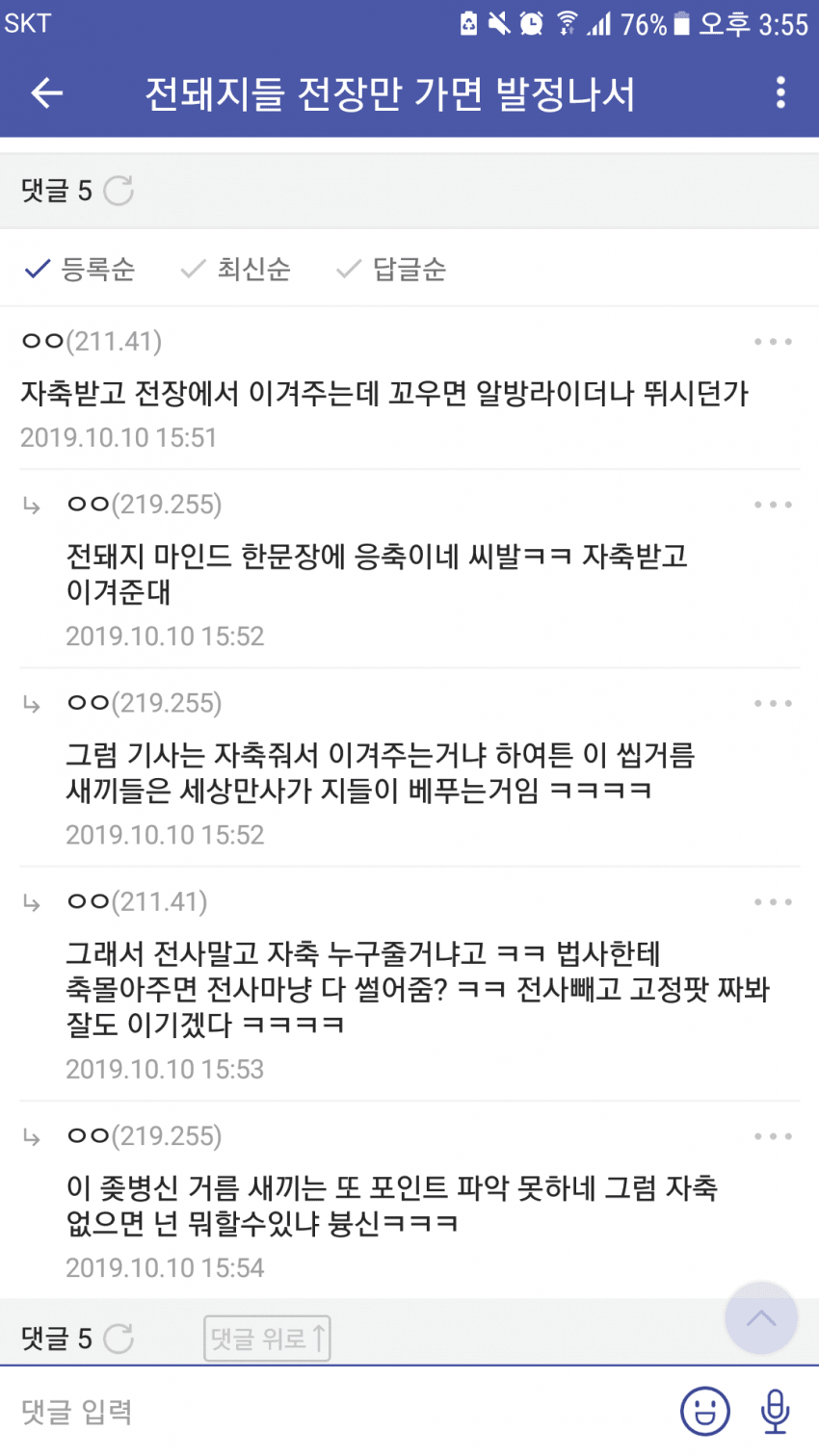Open the emoticon picker

pos(705,1412)
